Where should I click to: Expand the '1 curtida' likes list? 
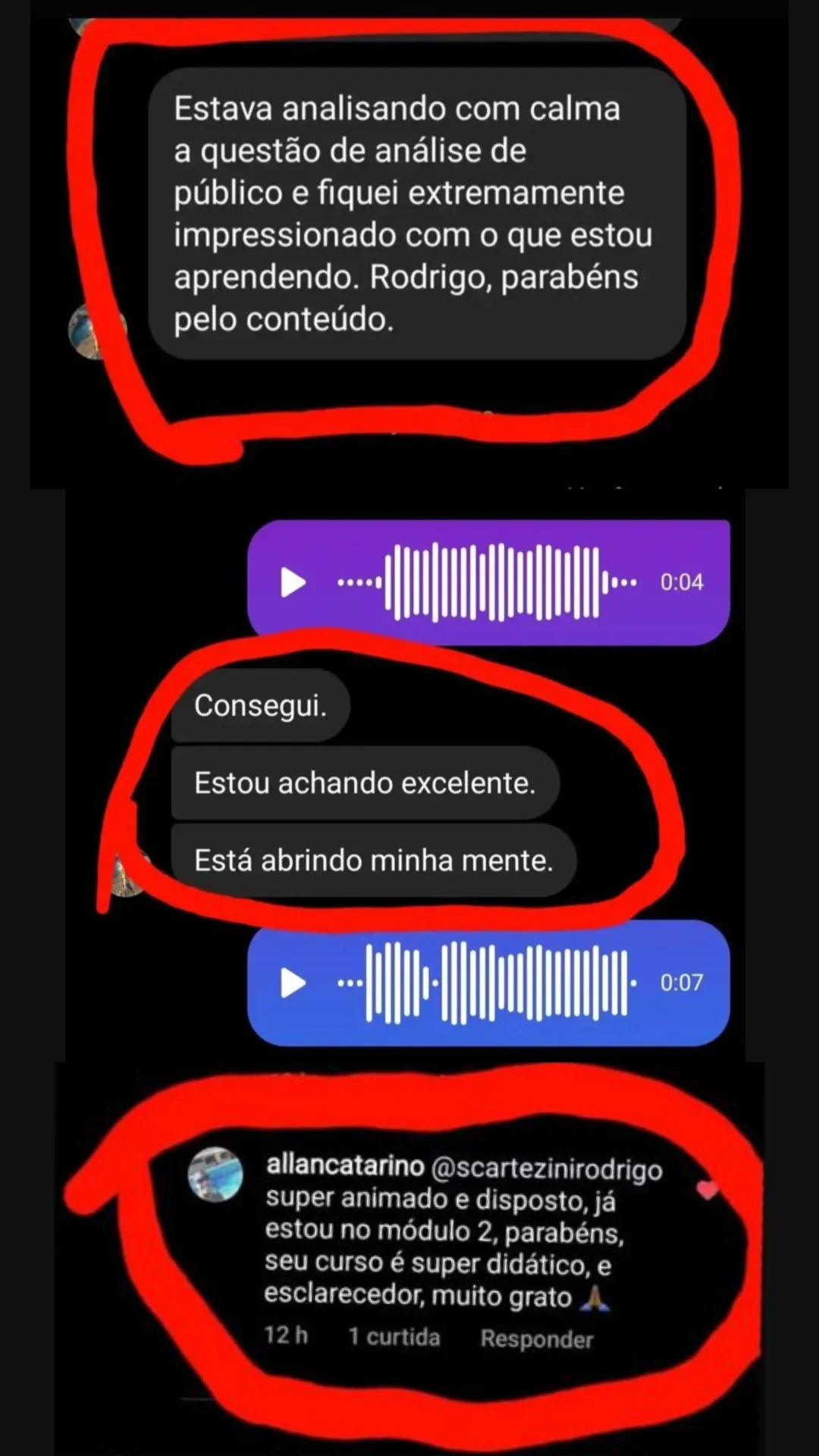(x=393, y=1337)
